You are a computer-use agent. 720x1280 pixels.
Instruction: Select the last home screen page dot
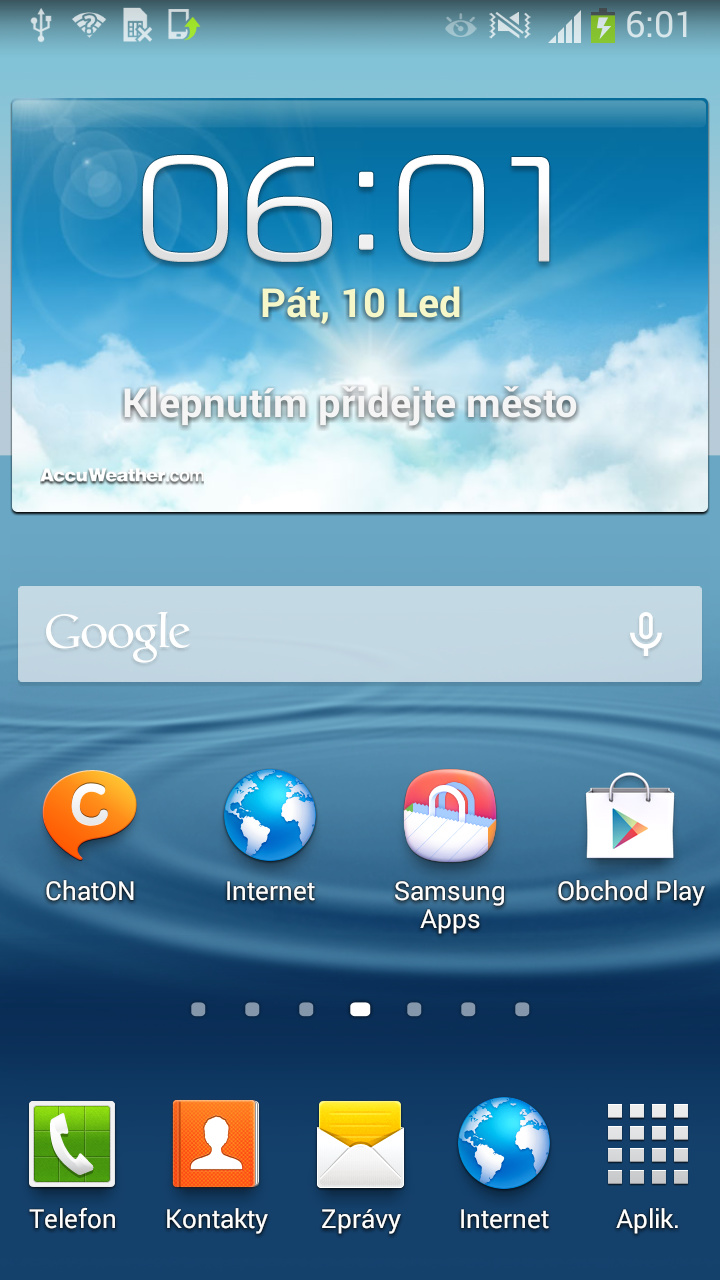[522, 1010]
